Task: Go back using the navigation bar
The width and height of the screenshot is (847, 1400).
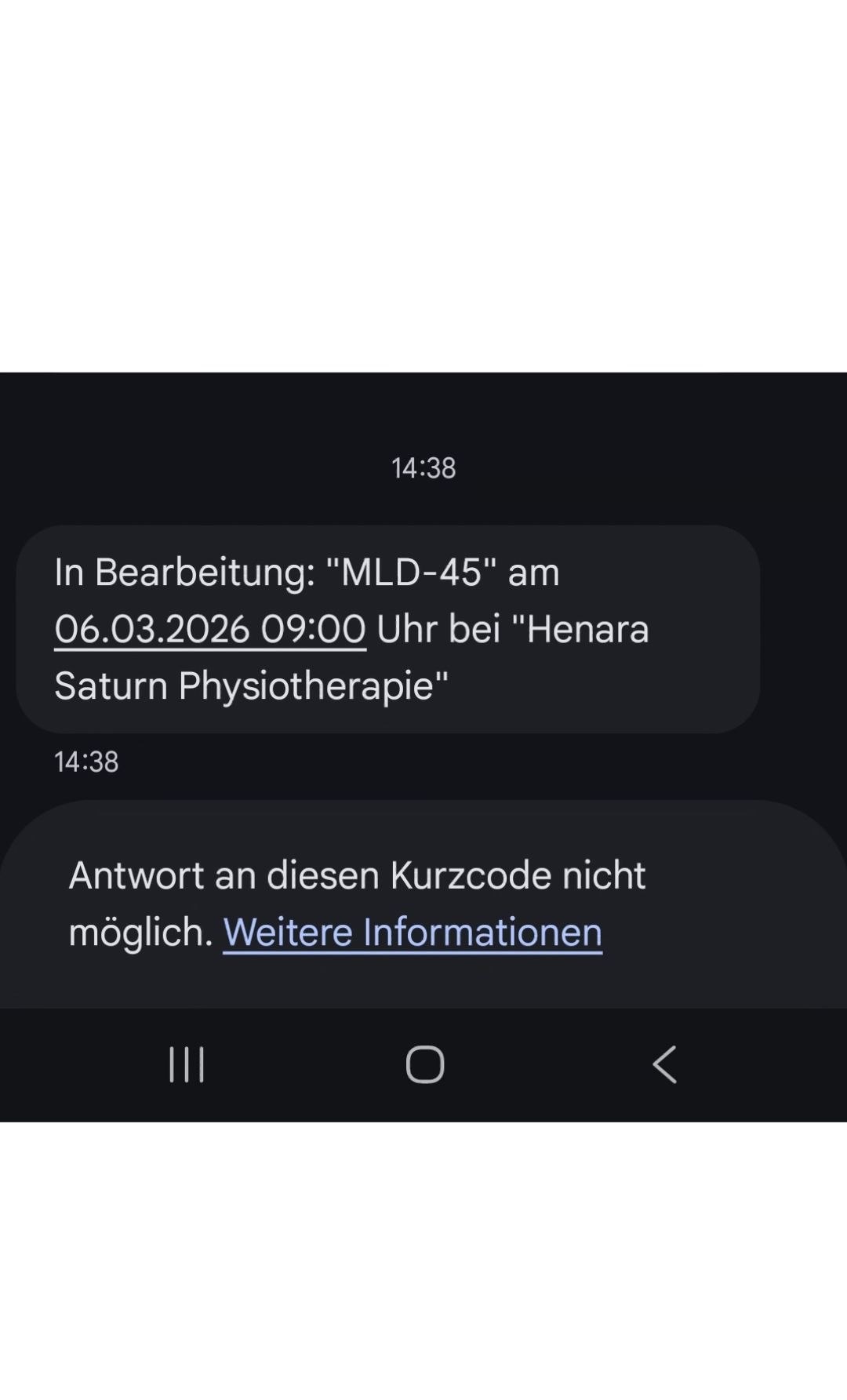Action: [664, 1064]
